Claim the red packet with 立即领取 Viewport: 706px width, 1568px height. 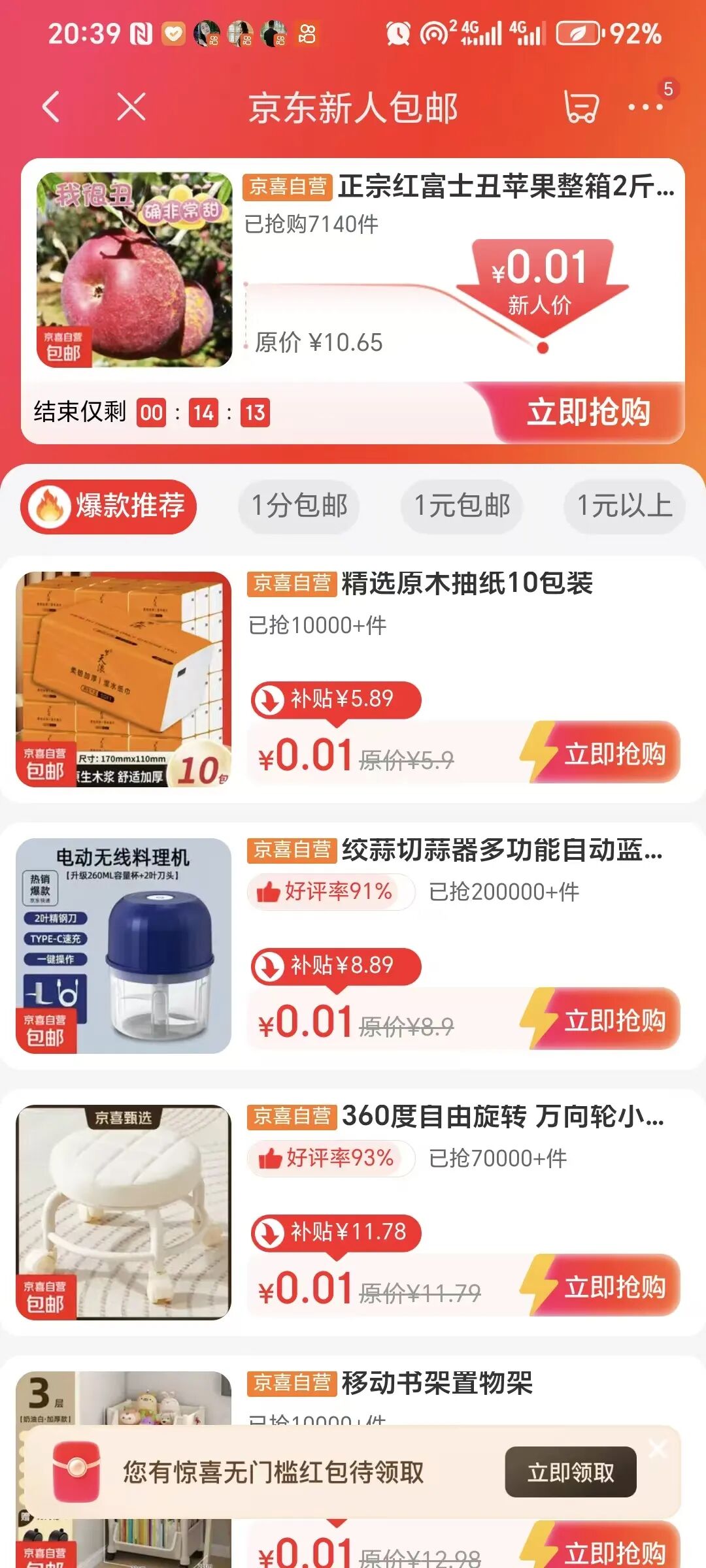point(570,1473)
